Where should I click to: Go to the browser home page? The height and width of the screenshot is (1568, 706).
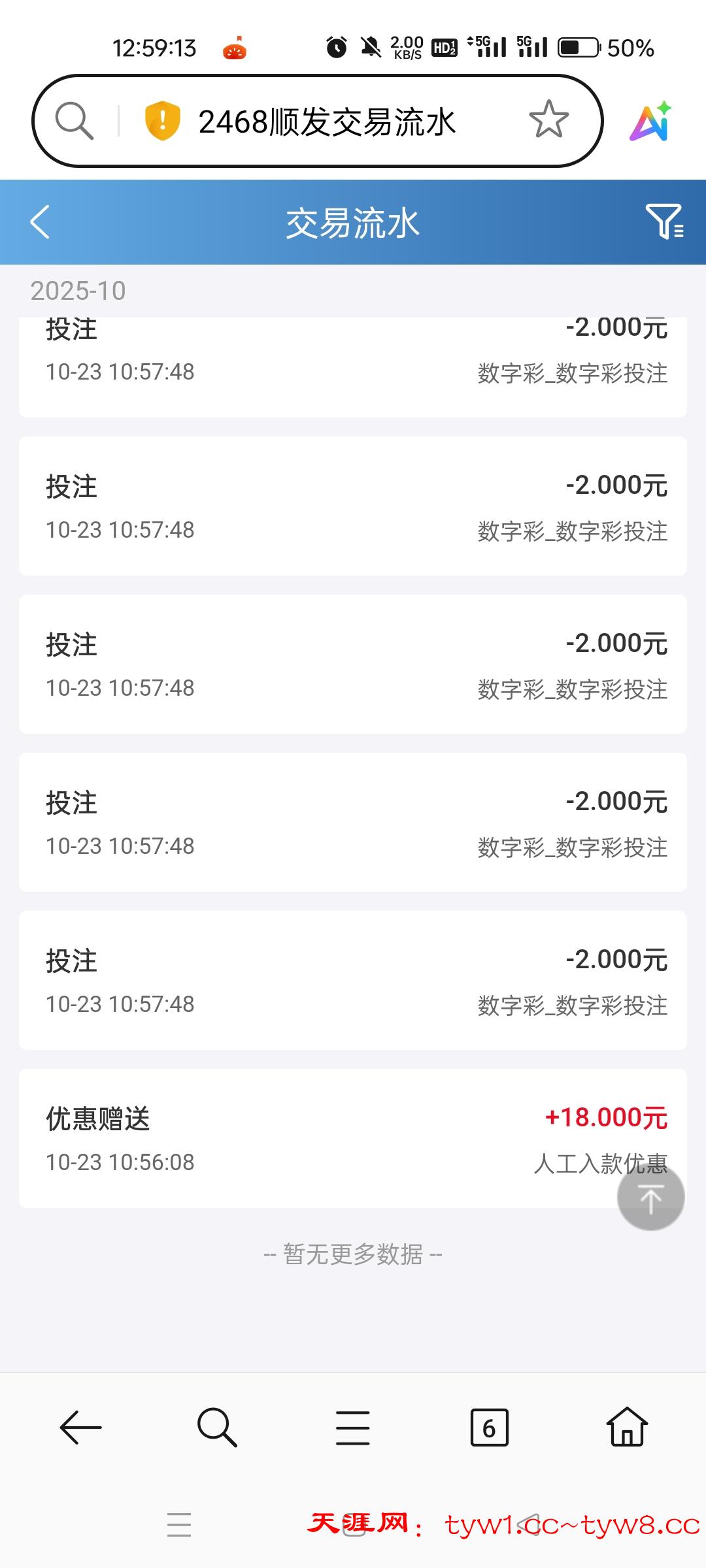627,1428
